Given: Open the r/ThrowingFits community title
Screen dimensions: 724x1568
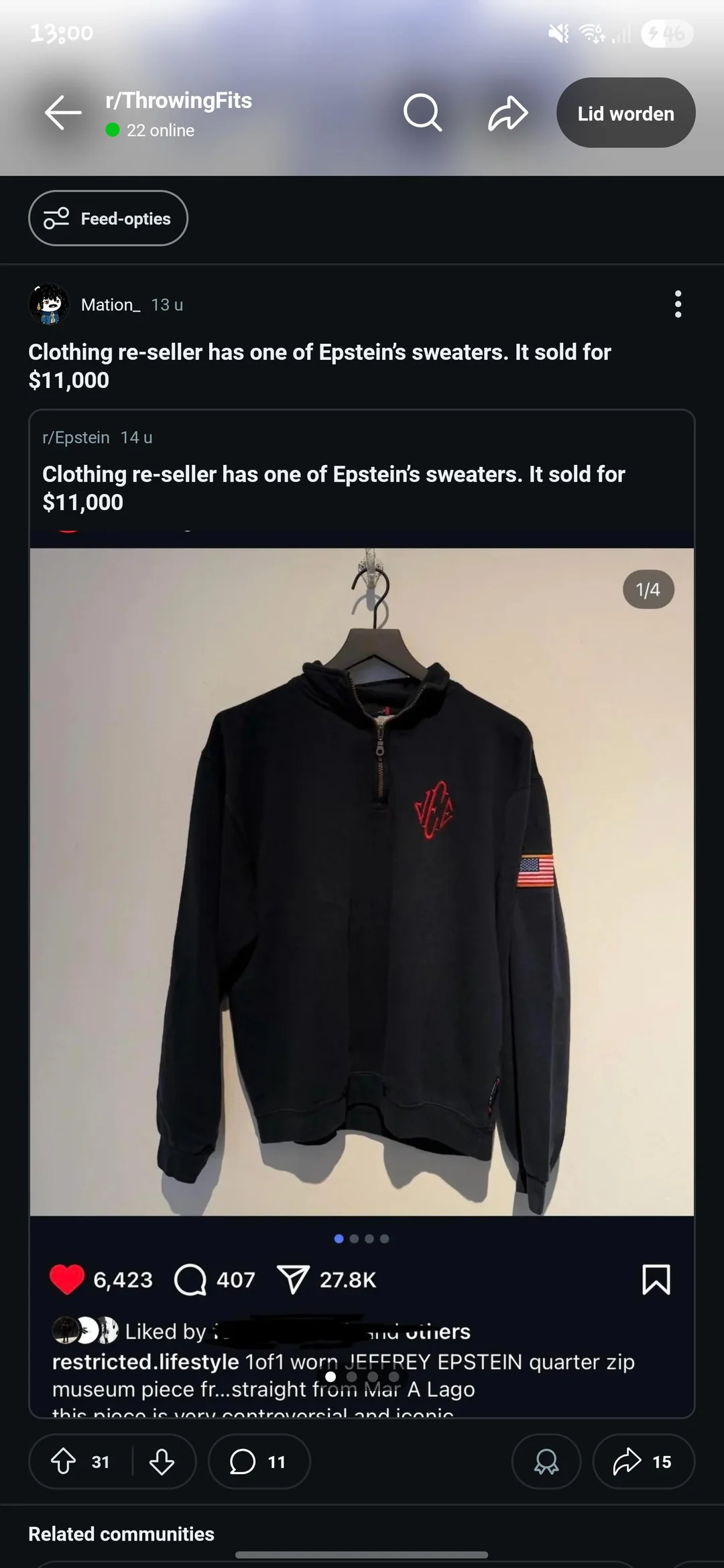Looking at the screenshot, I should pyautogui.click(x=178, y=101).
